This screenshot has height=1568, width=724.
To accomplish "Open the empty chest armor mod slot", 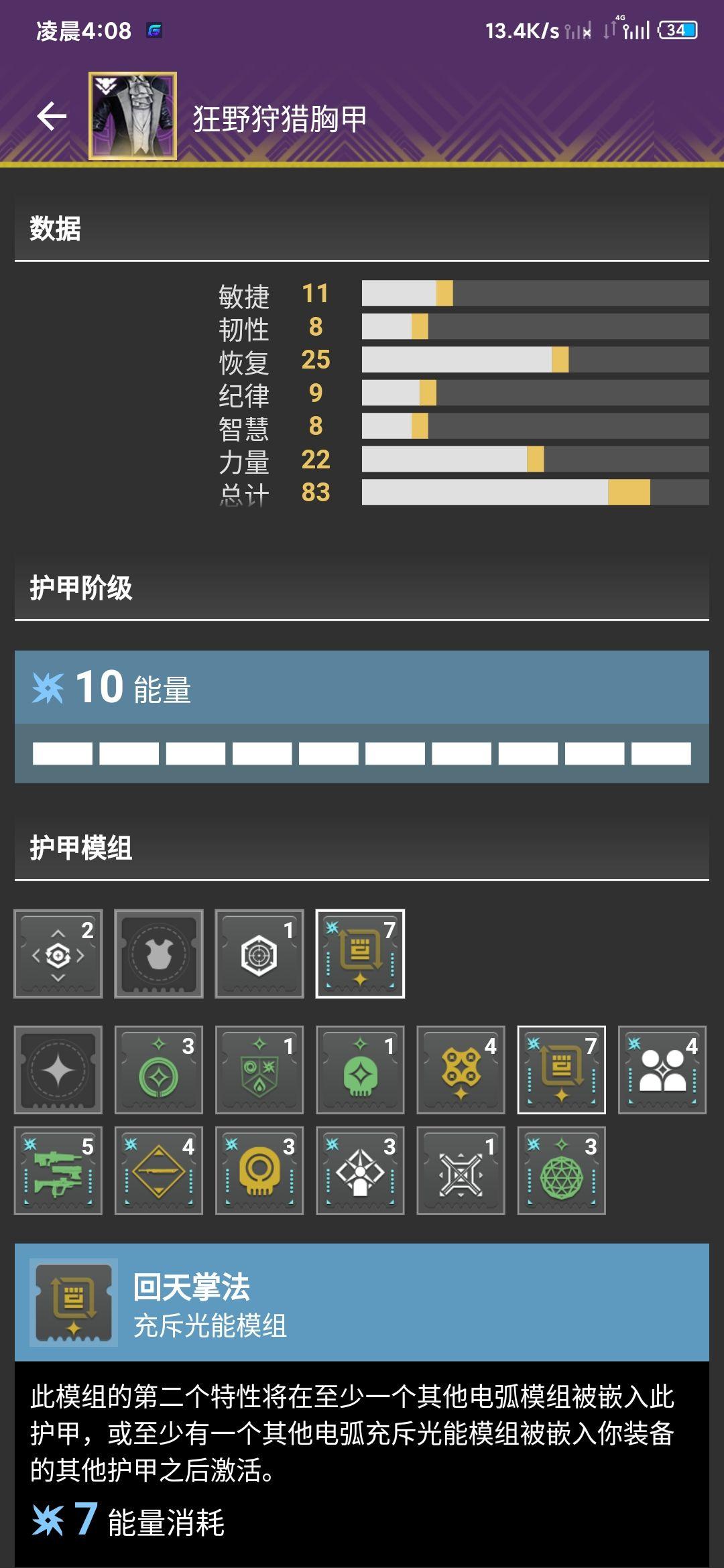I will pos(159,954).
